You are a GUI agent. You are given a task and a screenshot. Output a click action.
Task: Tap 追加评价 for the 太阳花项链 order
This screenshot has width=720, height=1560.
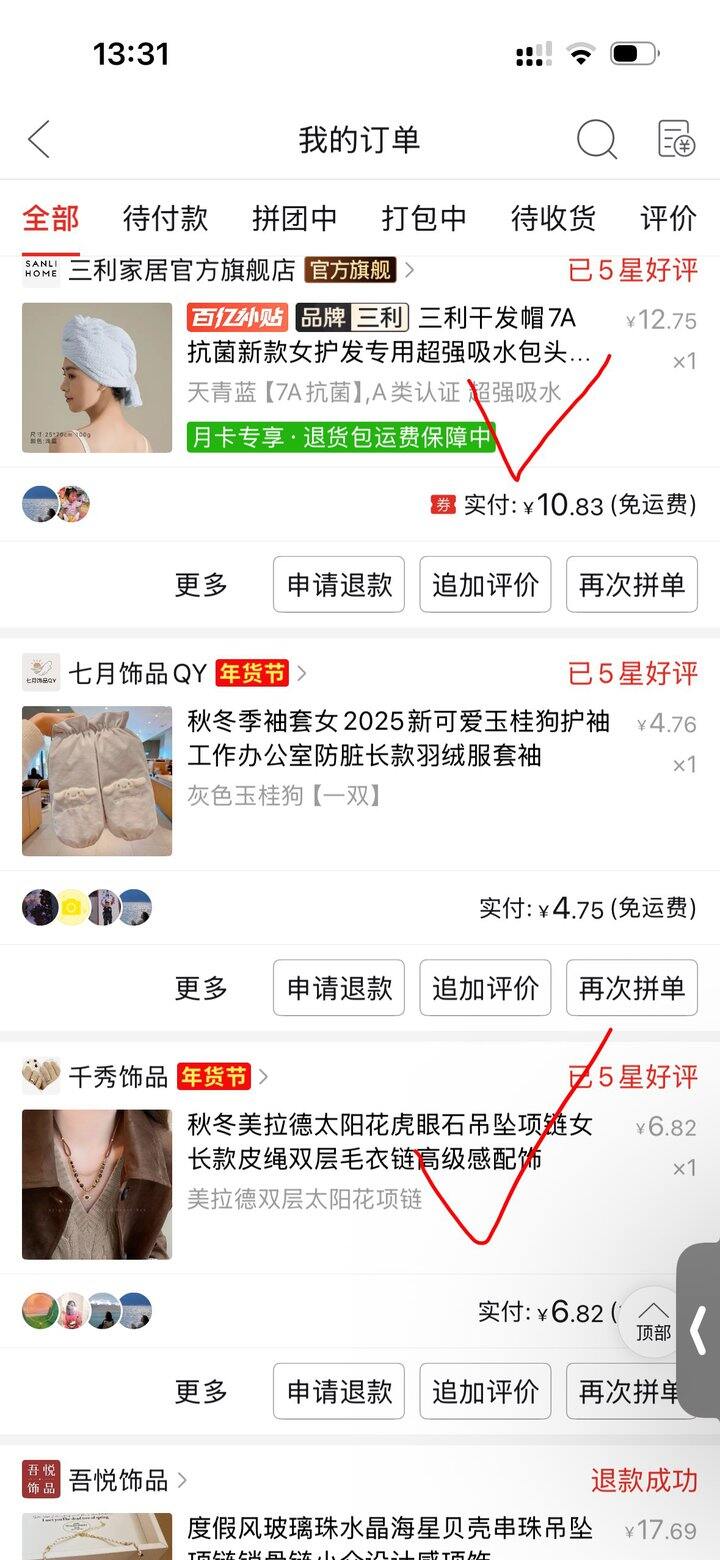point(485,1391)
